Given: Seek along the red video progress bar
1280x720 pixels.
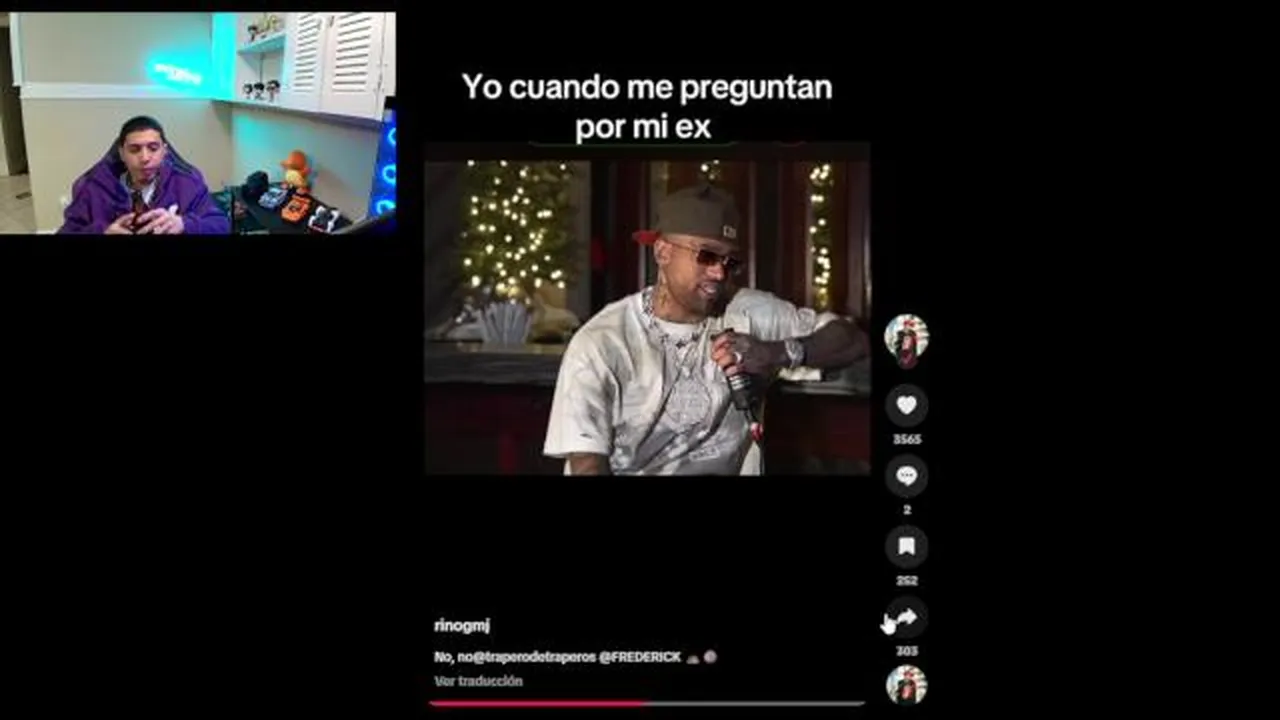Looking at the screenshot, I should [646, 703].
